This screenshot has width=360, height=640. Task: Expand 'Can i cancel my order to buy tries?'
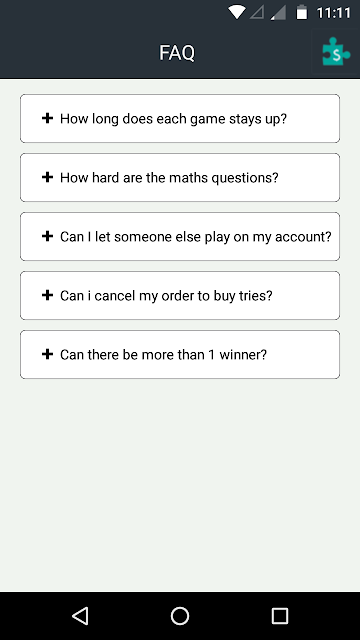point(180,296)
